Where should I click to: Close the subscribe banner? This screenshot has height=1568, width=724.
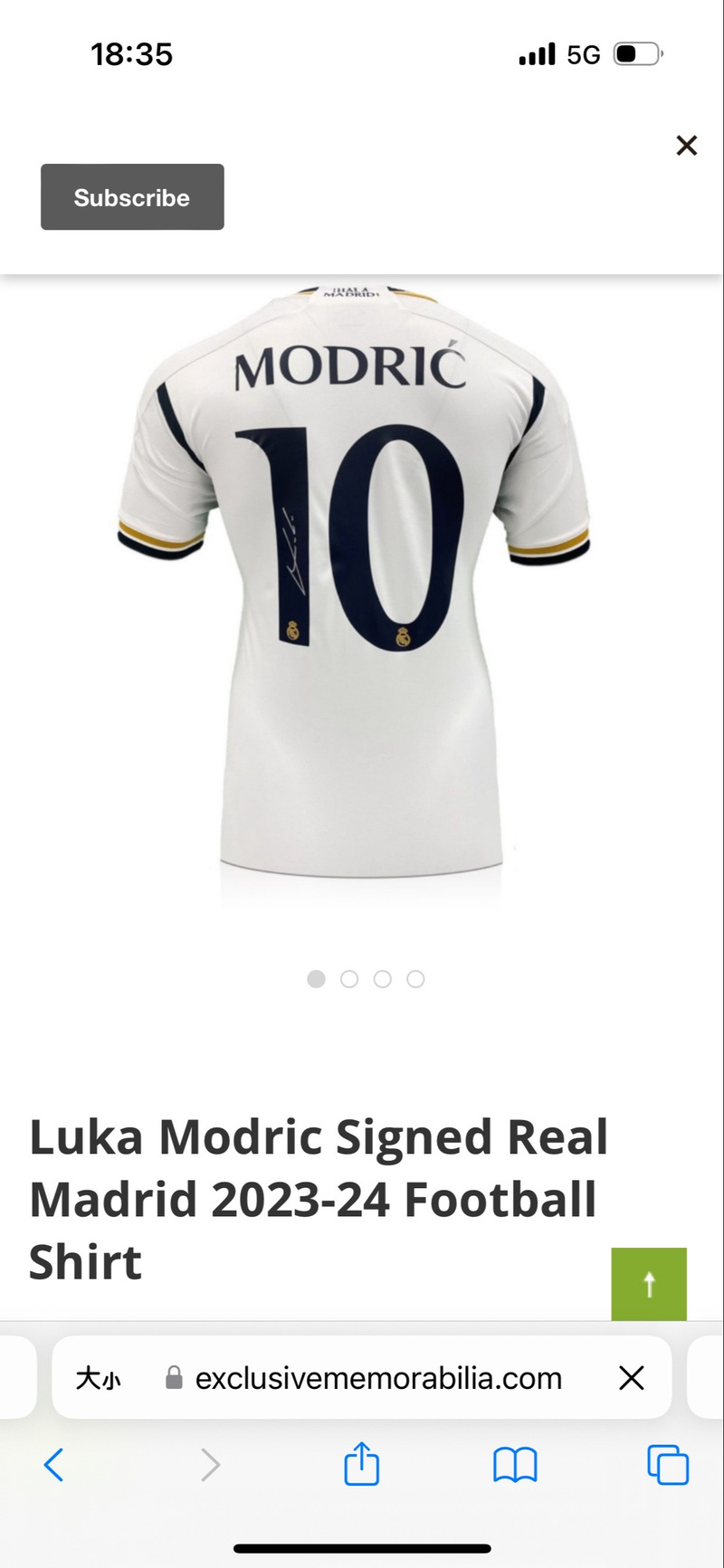tap(686, 146)
